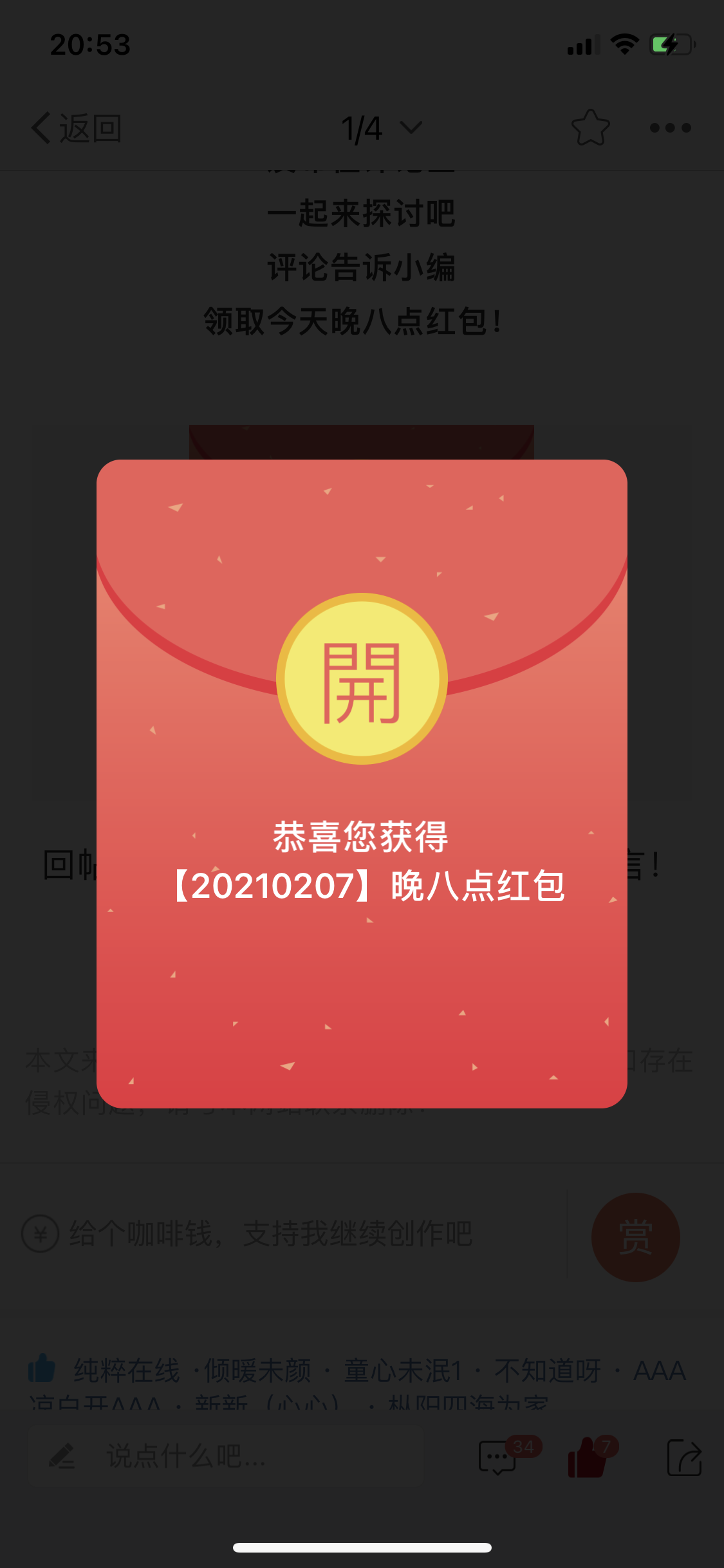Open the red envelope with the 開 button
724x1568 pixels.
click(x=362, y=679)
